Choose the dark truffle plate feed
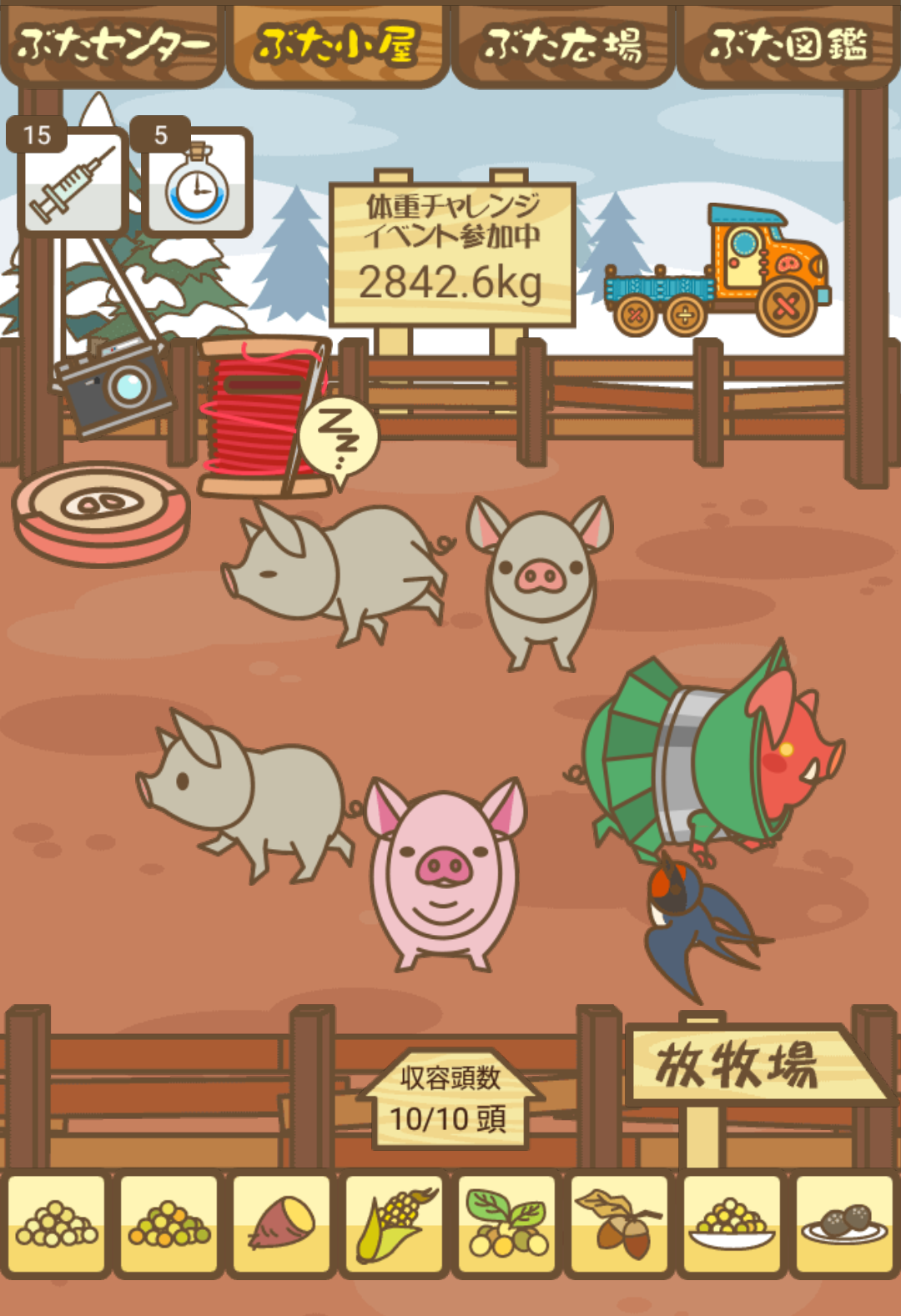 coord(844,1224)
